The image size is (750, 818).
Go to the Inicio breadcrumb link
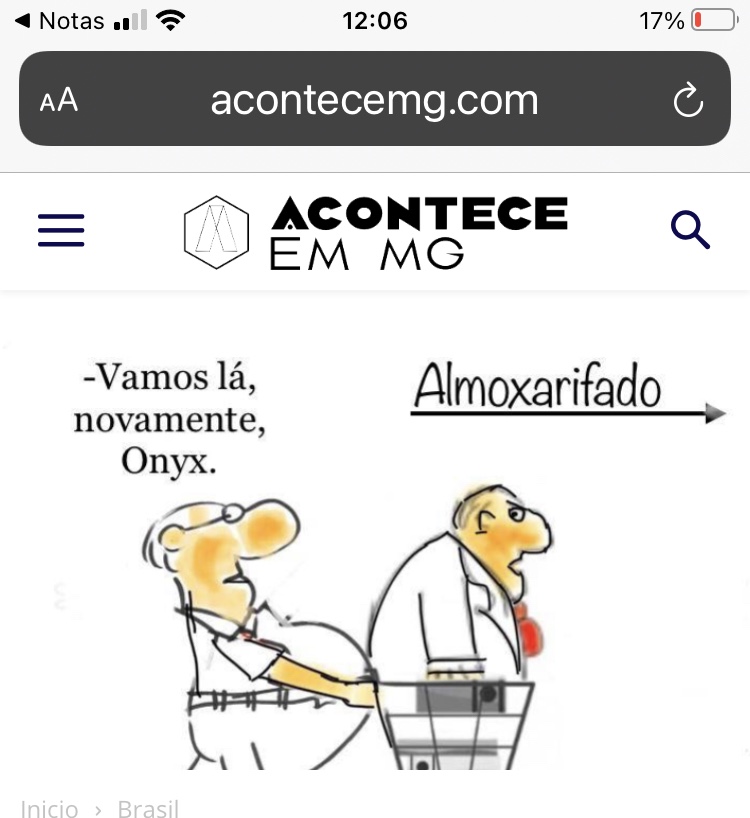[x=49, y=808]
